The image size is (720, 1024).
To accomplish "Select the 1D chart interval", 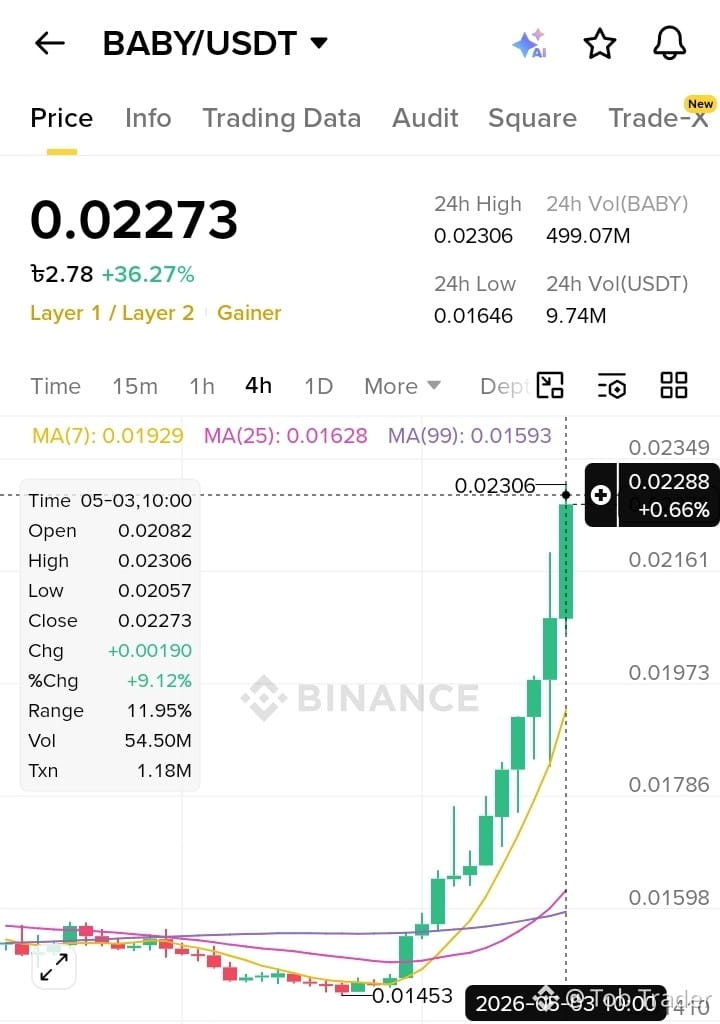I will [x=318, y=386].
